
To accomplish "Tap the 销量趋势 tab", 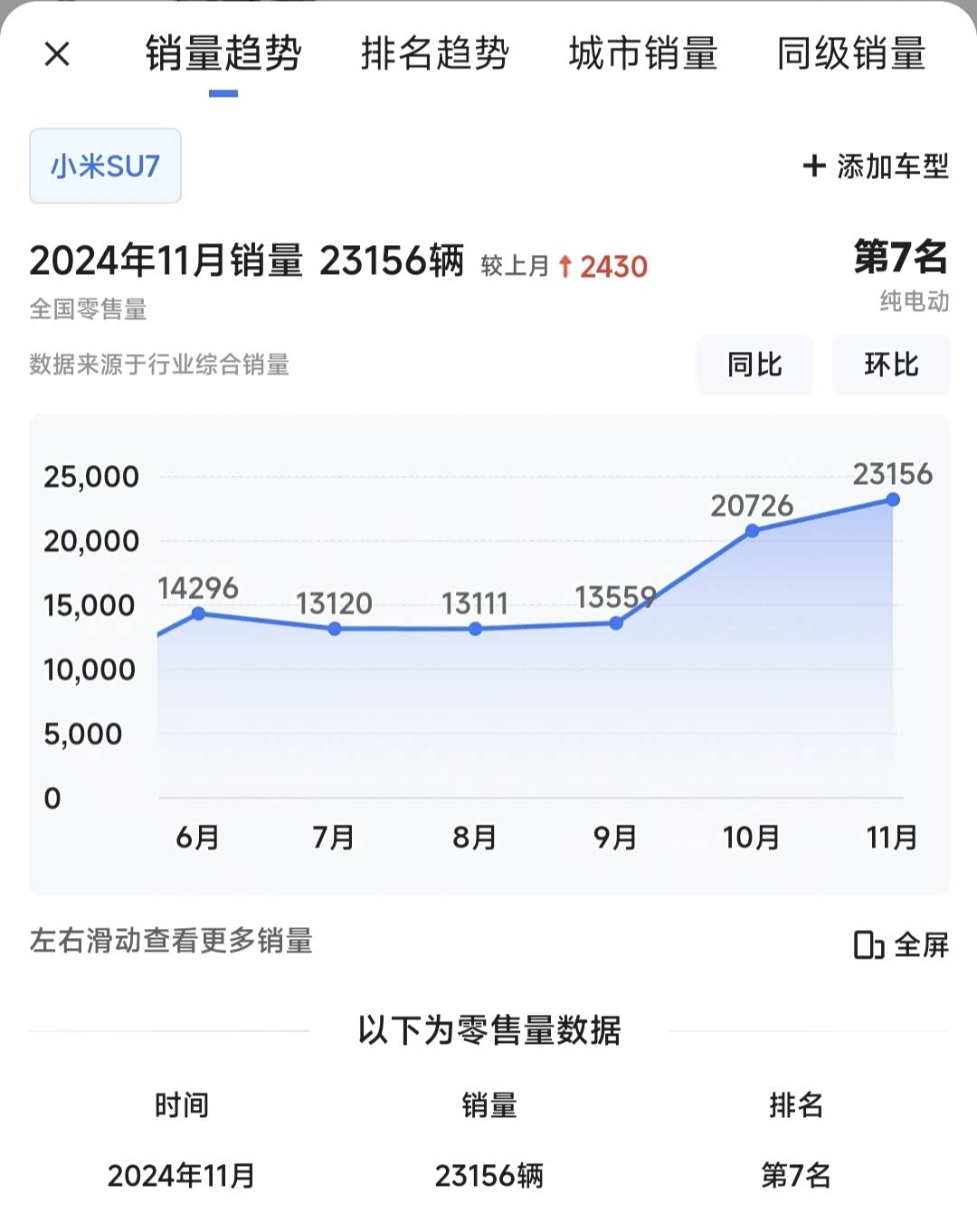I will [x=223, y=54].
